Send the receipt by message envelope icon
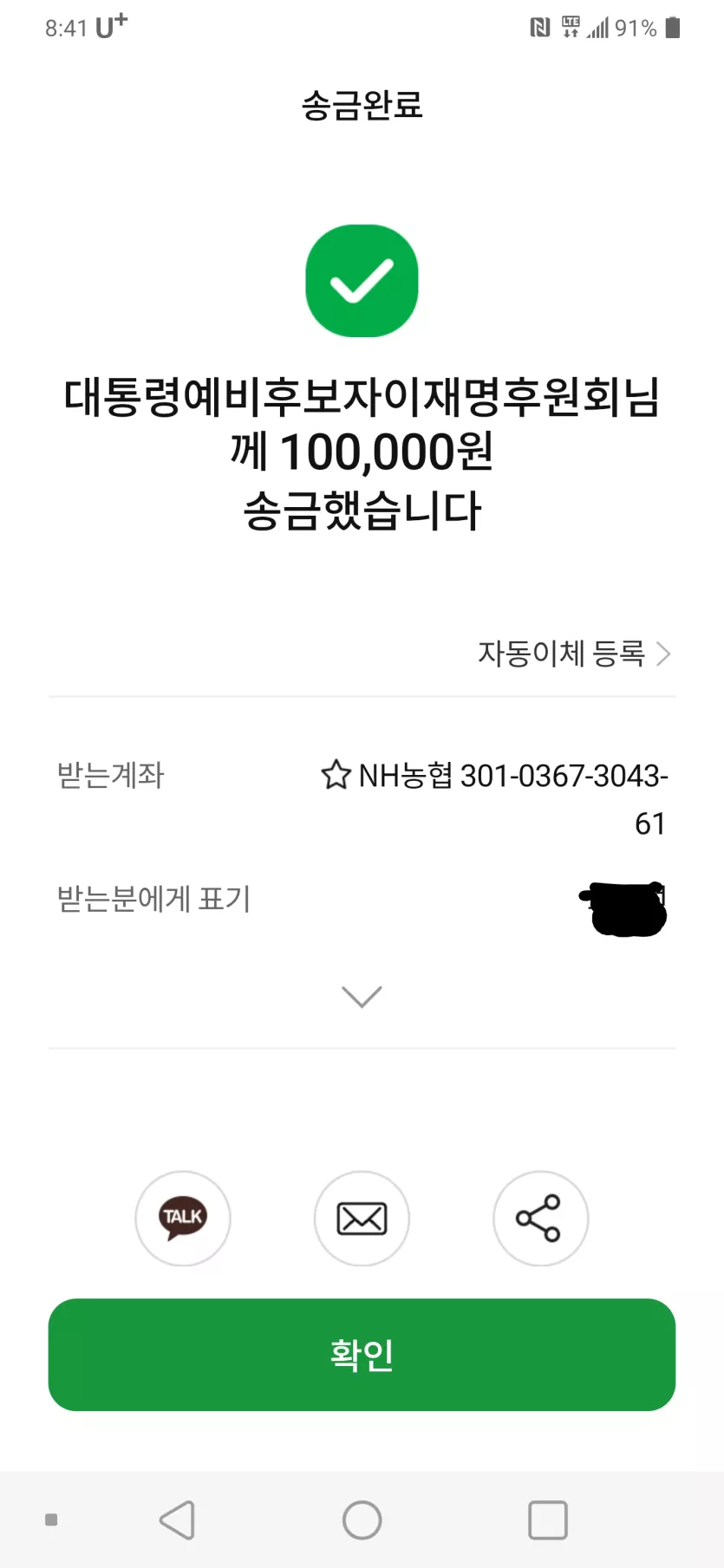724x1568 pixels. [362, 1219]
